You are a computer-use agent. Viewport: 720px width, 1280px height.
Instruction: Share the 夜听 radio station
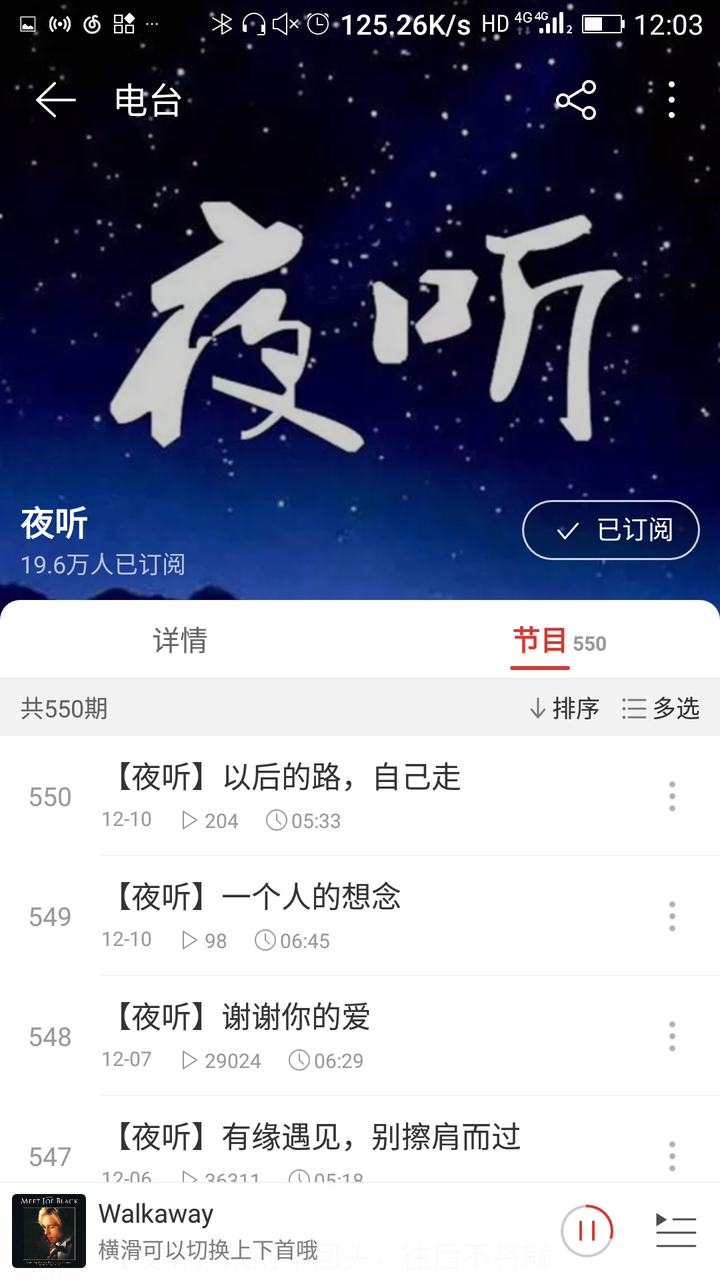(576, 100)
